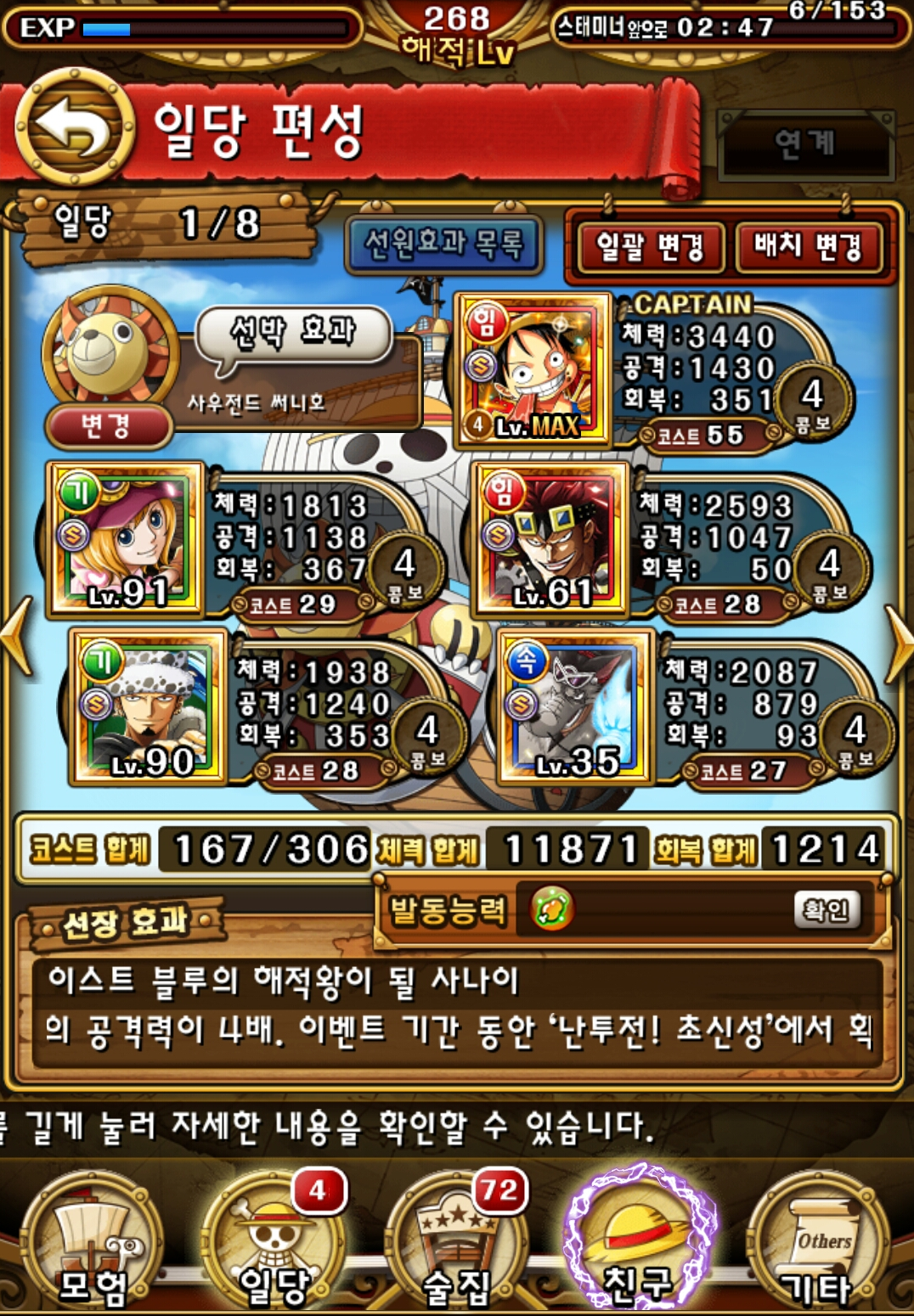This screenshot has height=1316, width=914.
Task: Select the captain Luffy Lv.MAX card
Action: [533, 369]
